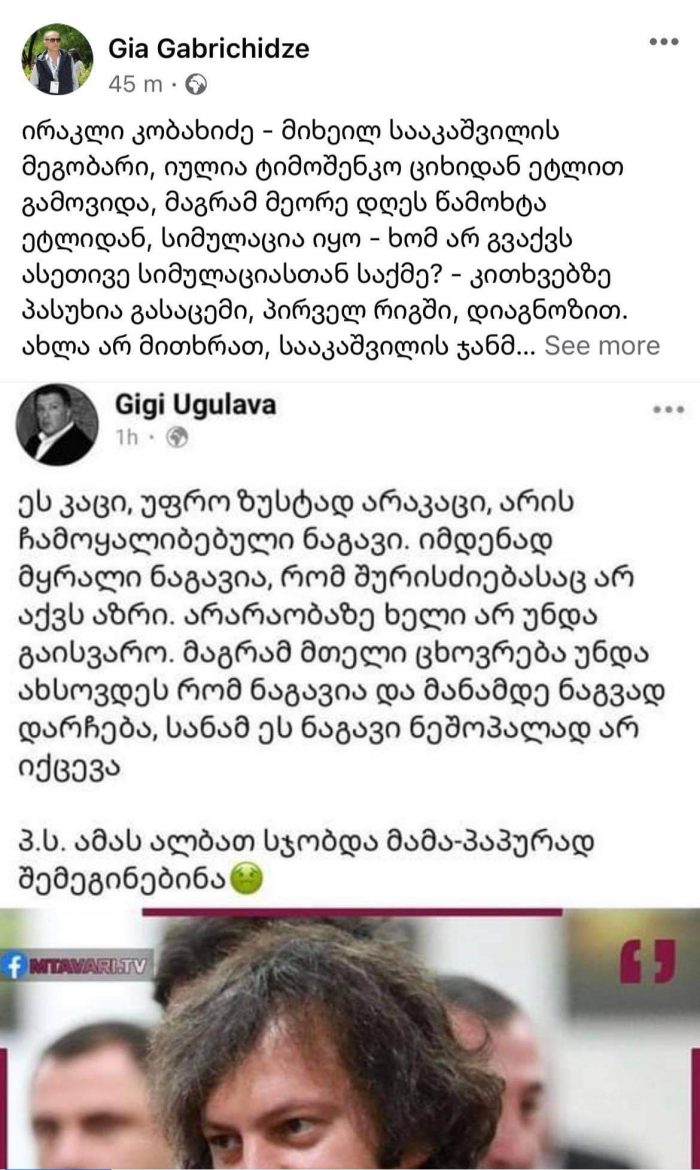Open the Mtavari TV image in the shared post
This screenshot has height=1170, width=700.
(x=350, y=1040)
